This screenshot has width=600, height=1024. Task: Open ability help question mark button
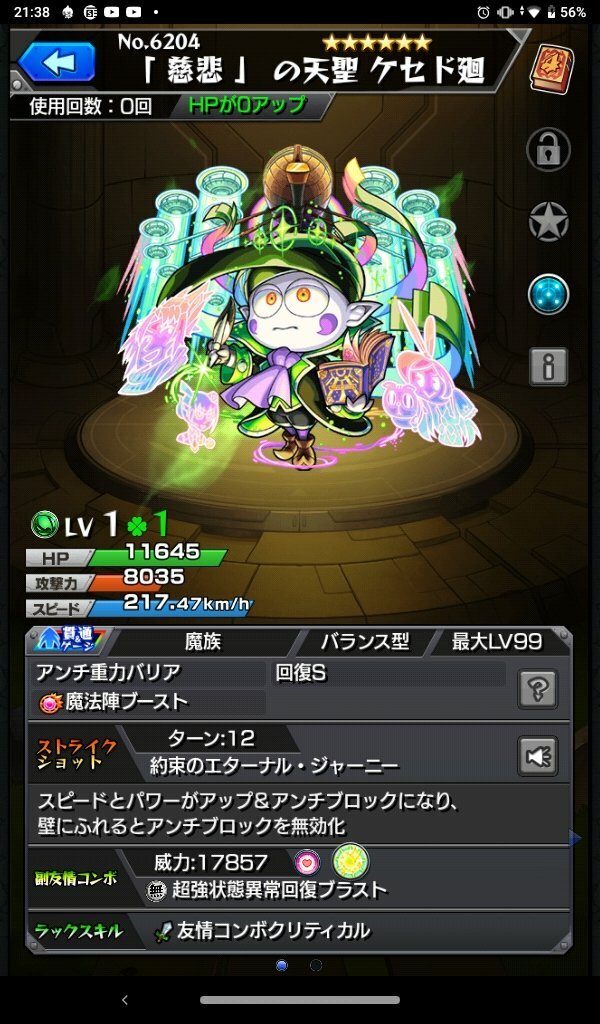pyautogui.click(x=537, y=689)
